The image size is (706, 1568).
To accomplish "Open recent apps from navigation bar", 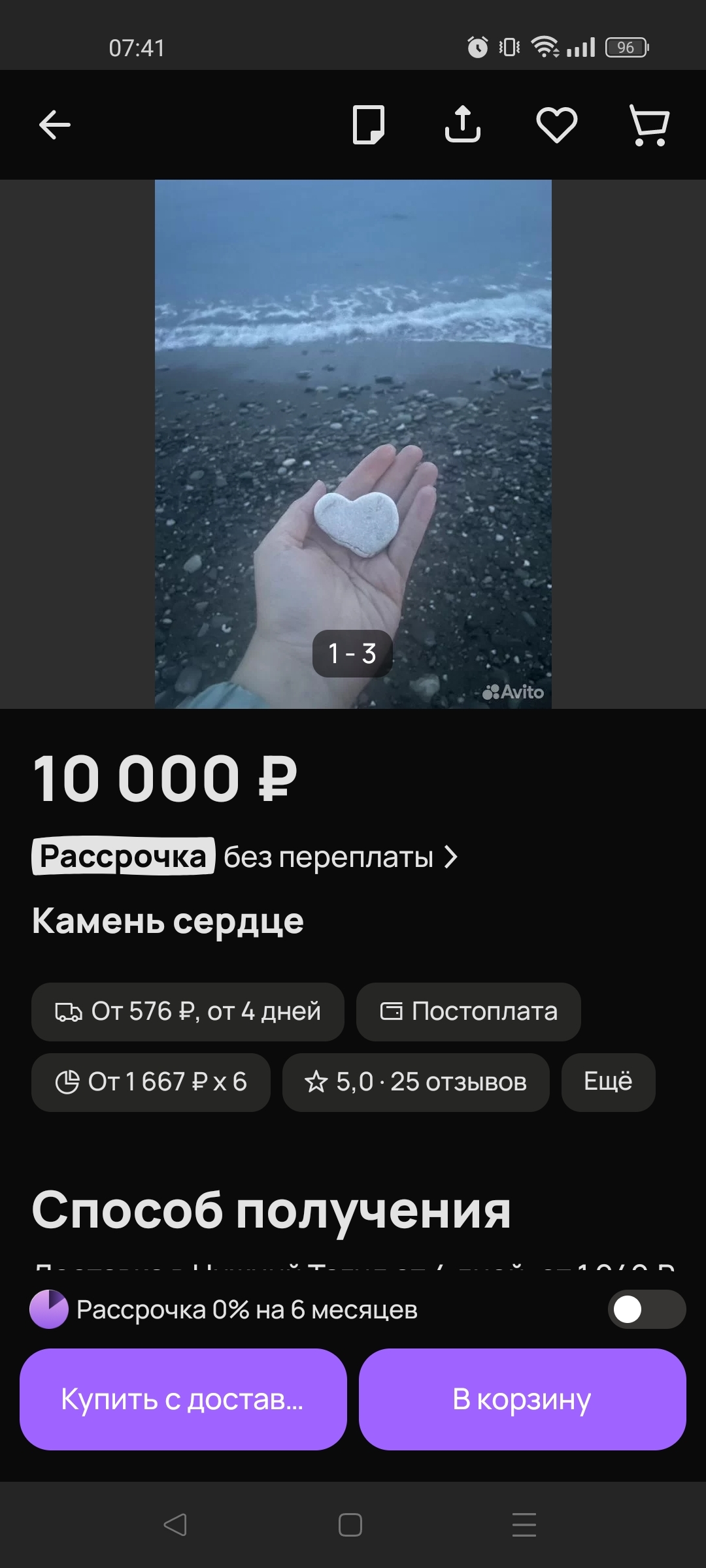I will (x=524, y=1525).
